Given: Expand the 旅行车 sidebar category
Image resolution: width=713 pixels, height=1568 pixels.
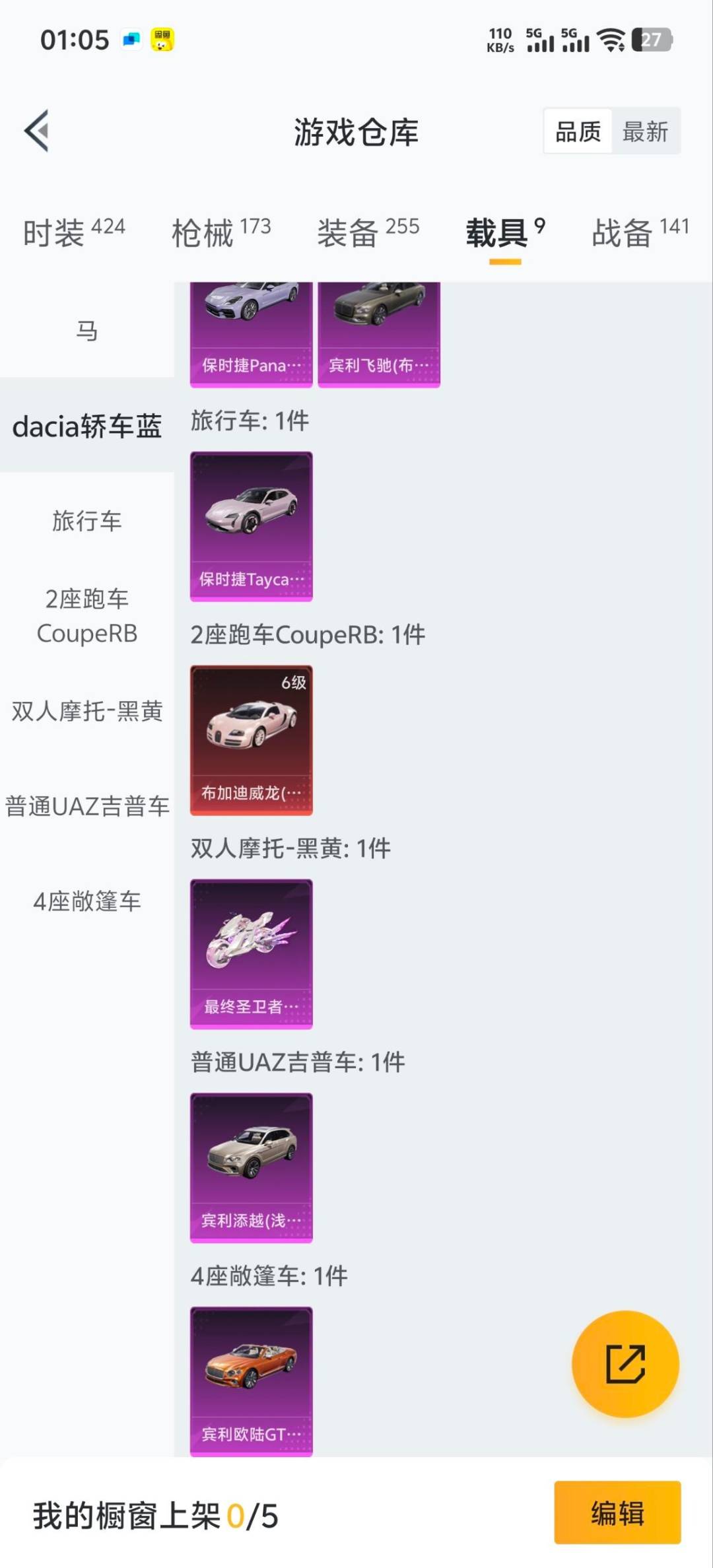Looking at the screenshot, I should 88,522.
